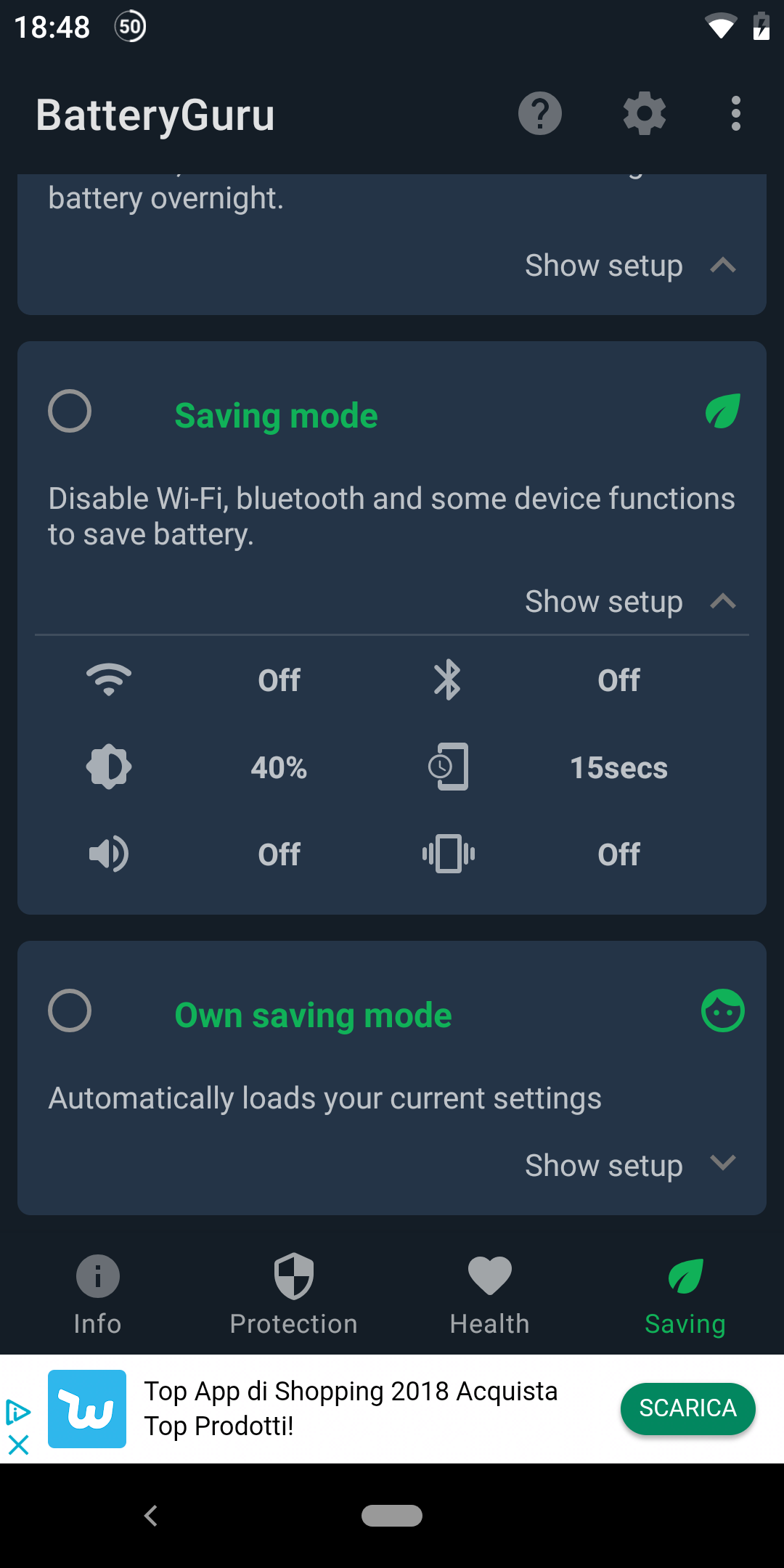Open the three-dot overflow menu

[736, 114]
